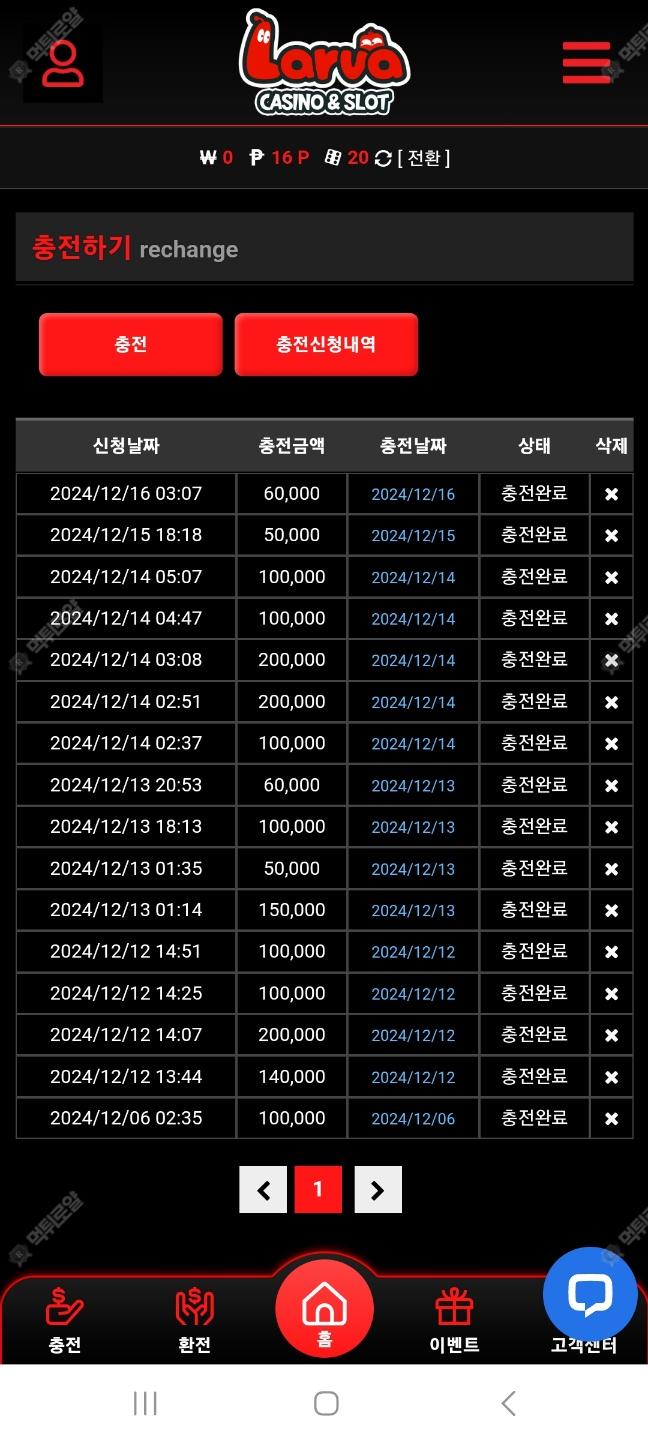Remove the 2024/12/14 05:07 entry
Image resolution: width=648 pixels, height=1440 pixels.
(611, 577)
